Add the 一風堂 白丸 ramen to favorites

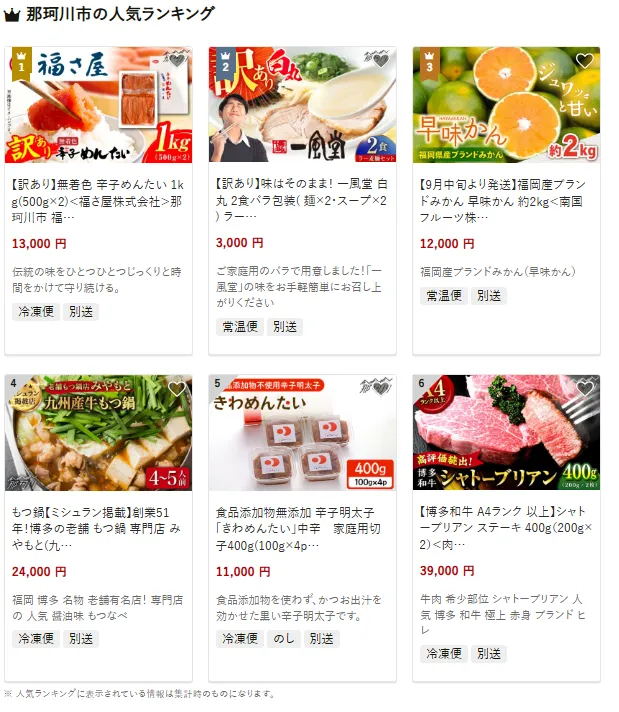point(381,60)
